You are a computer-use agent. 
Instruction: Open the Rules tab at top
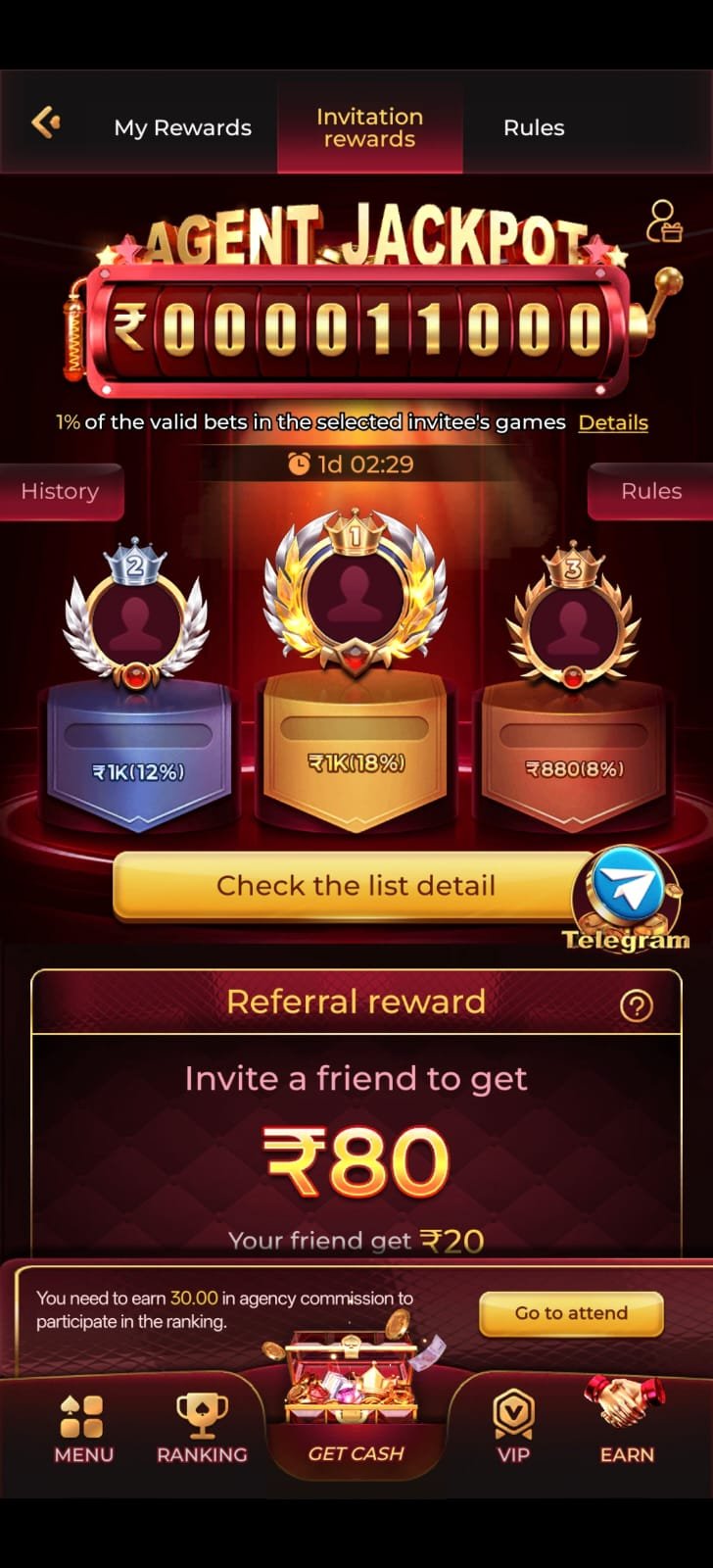(534, 127)
